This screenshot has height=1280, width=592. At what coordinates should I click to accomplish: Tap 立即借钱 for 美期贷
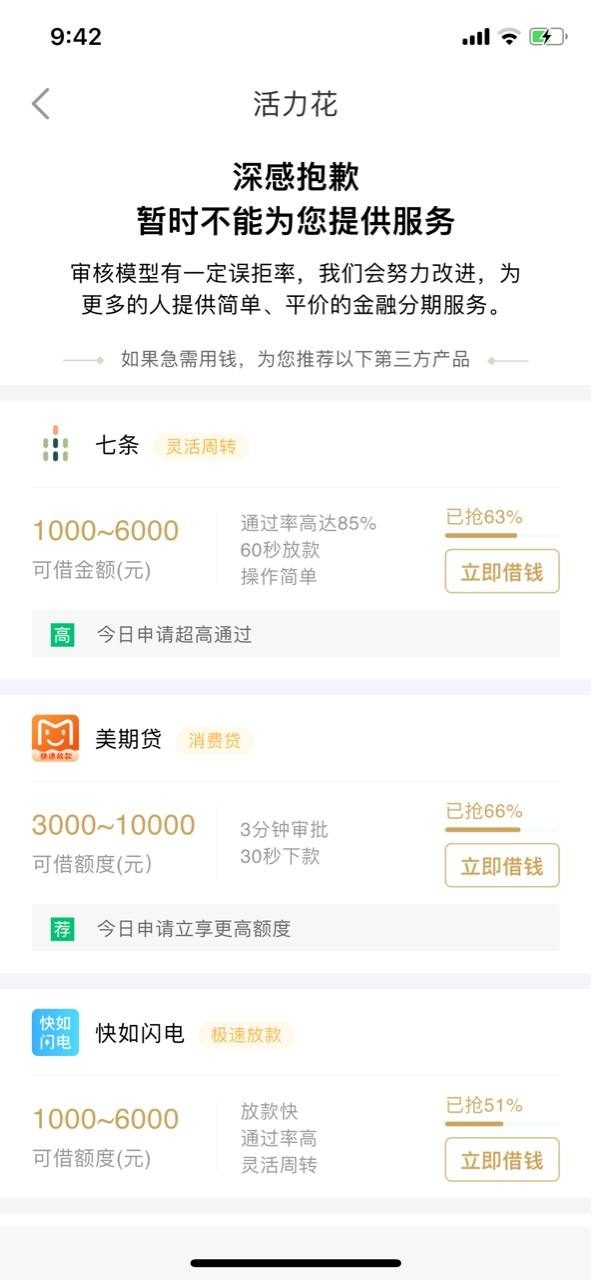[502, 866]
